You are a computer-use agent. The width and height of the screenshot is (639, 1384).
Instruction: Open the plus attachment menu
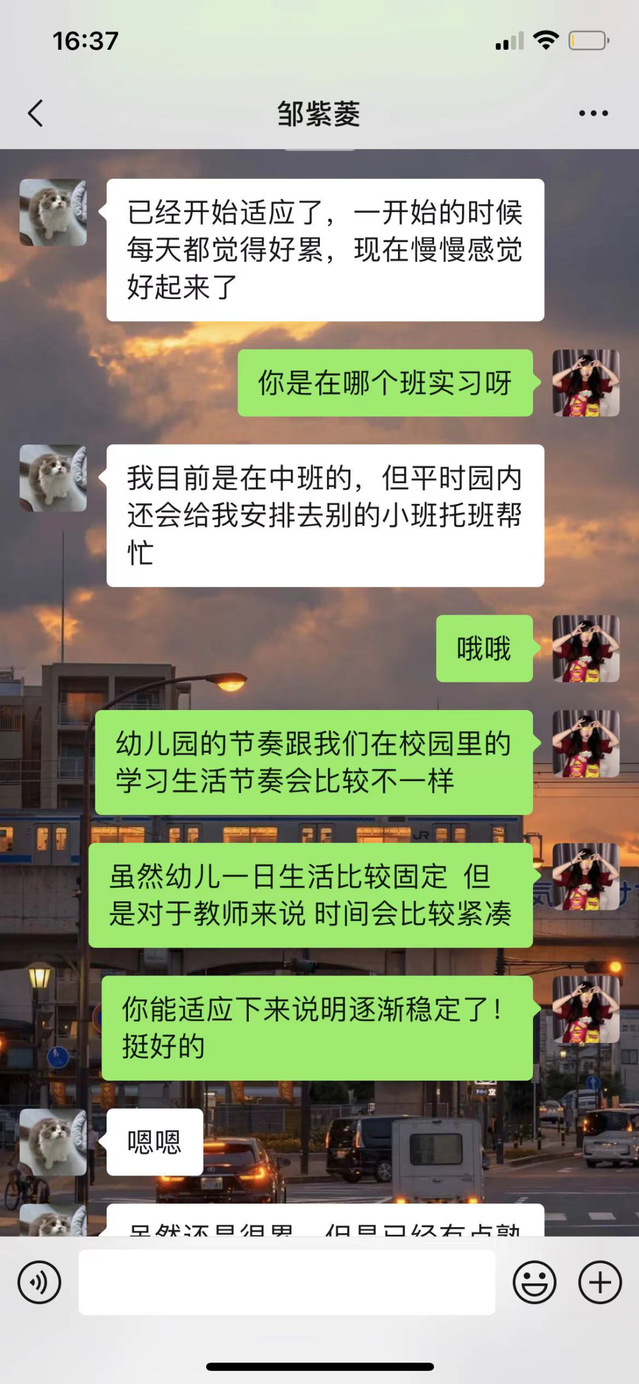600,1282
